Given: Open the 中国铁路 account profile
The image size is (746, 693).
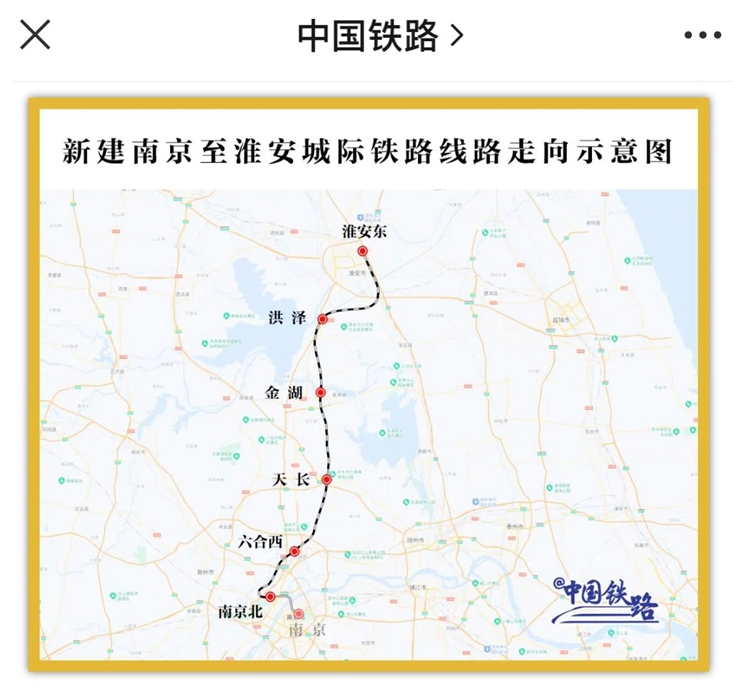Looking at the screenshot, I should click(380, 36).
